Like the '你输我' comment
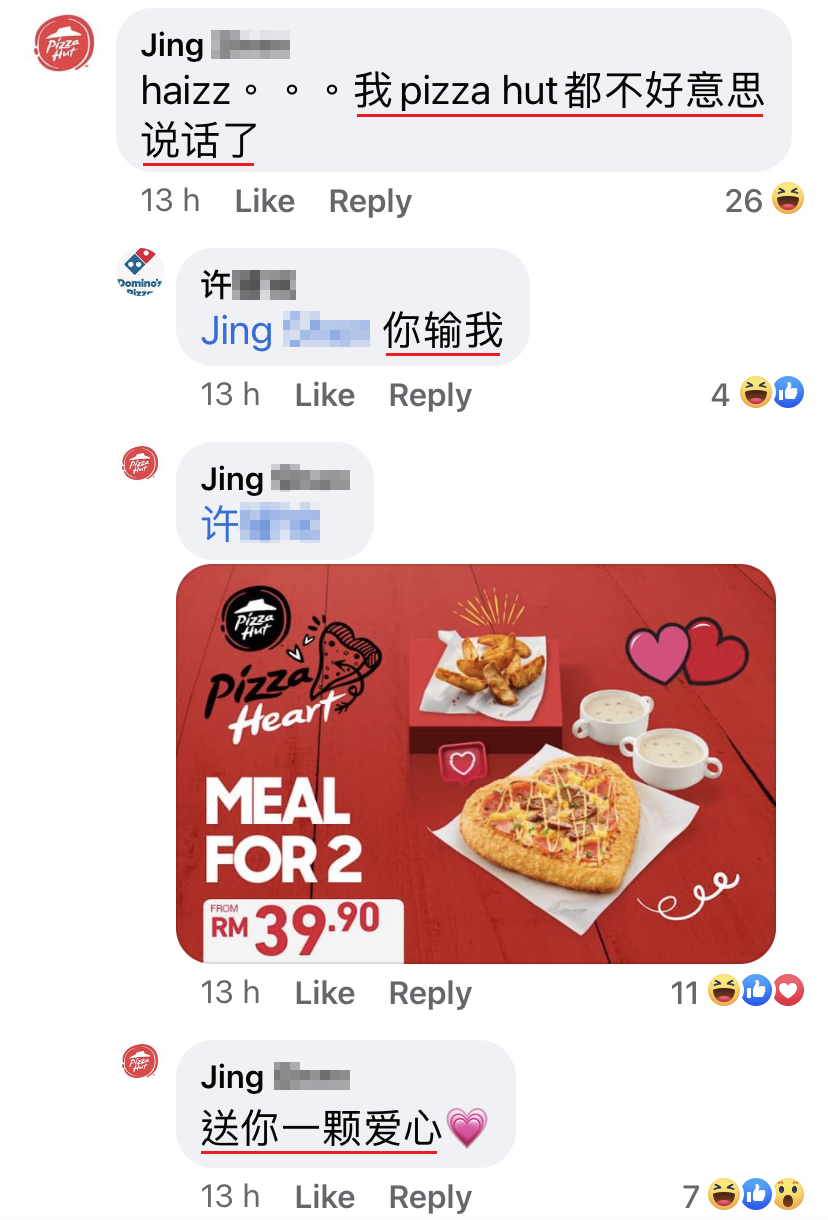828x1220 pixels. point(324,395)
